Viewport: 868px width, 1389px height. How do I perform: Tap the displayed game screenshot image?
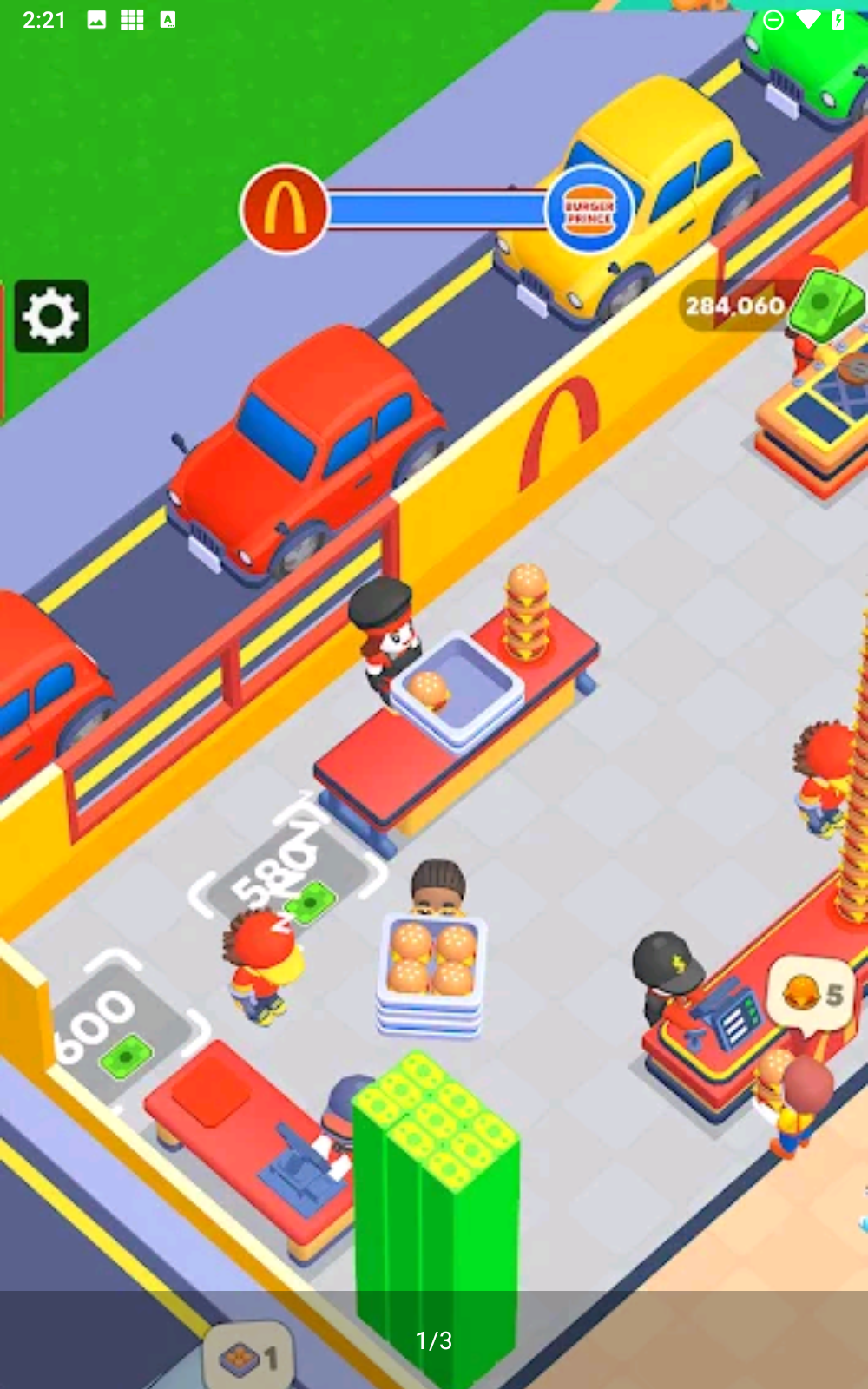434,694
